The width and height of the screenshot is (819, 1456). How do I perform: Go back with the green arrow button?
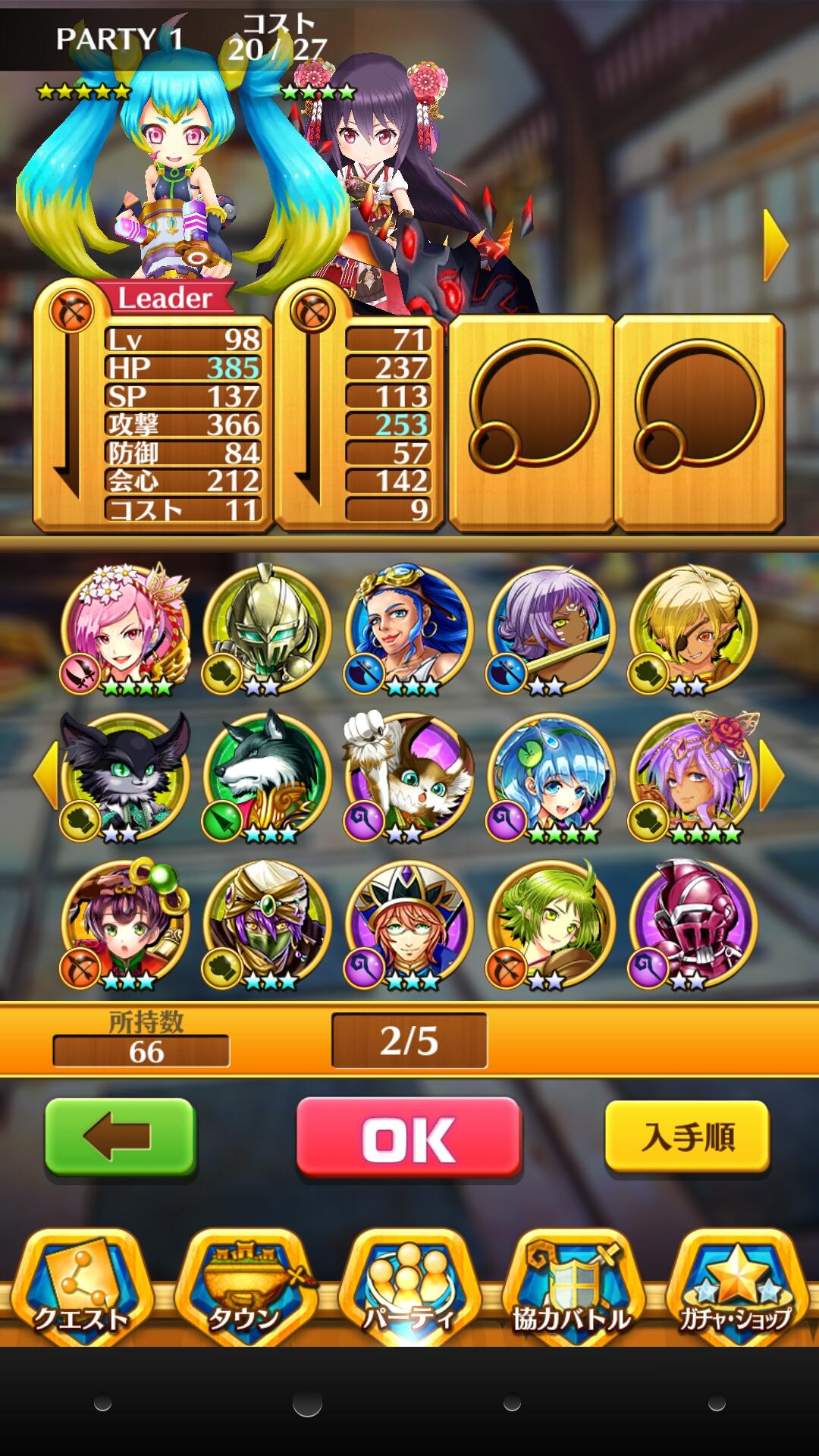tap(121, 1137)
